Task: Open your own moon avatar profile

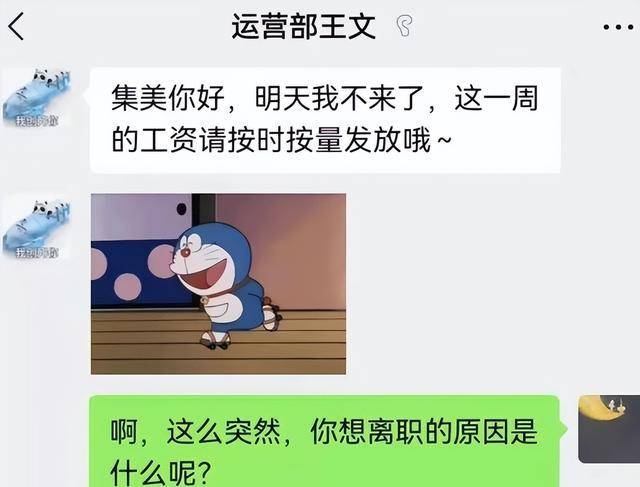Action: click(x=608, y=428)
